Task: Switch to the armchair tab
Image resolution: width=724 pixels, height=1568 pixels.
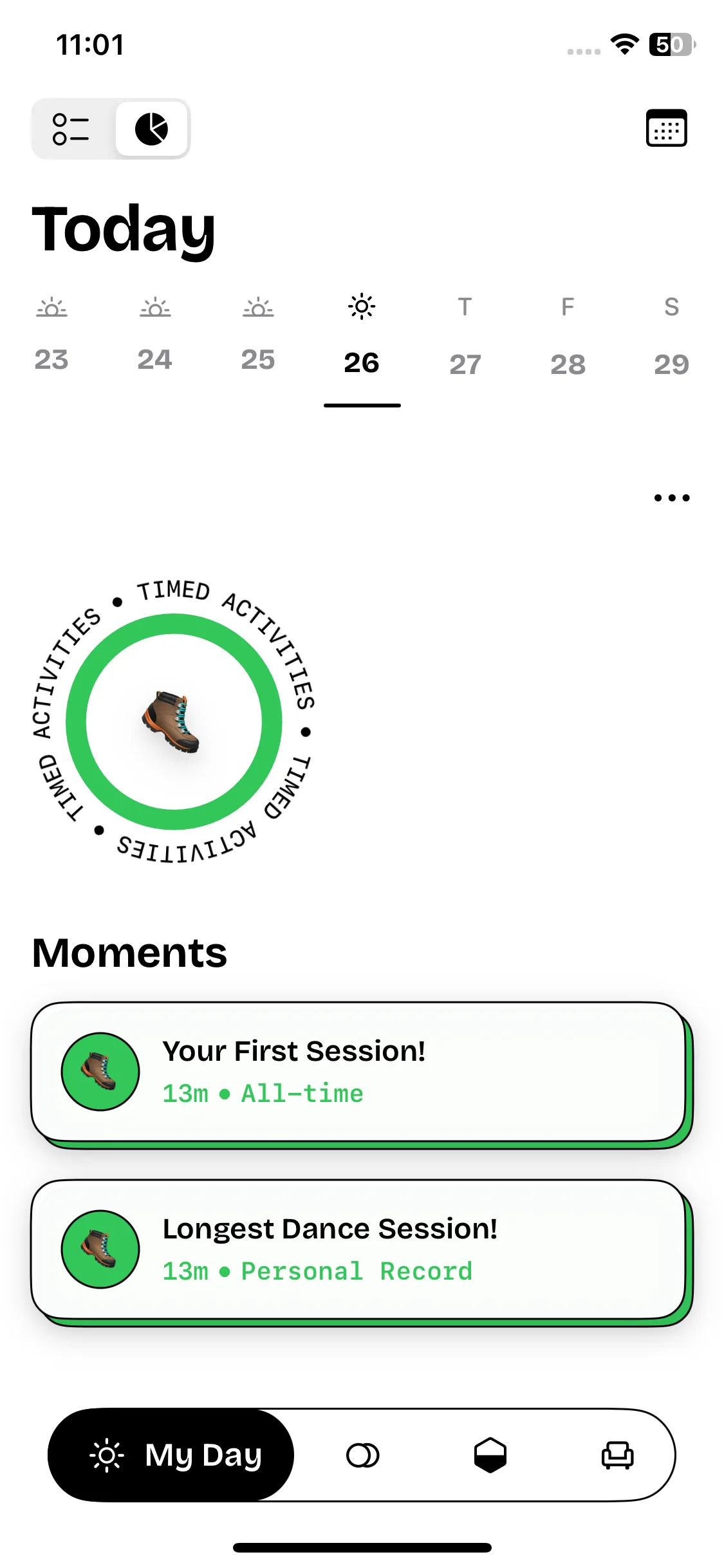Action: click(x=617, y=1455)
